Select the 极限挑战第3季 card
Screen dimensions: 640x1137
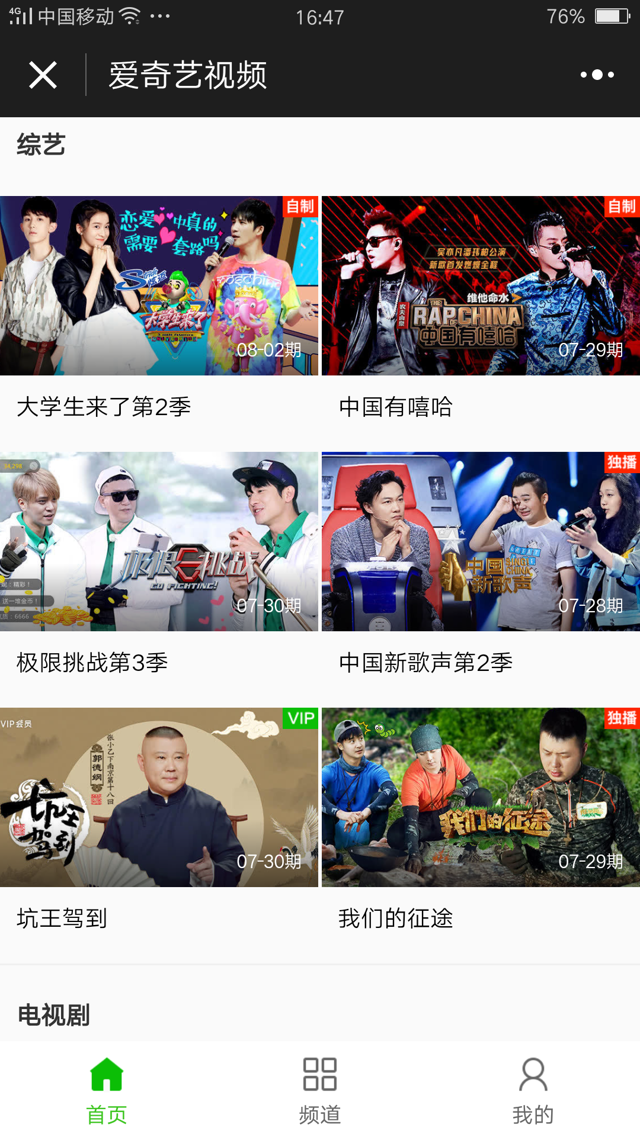159,541
